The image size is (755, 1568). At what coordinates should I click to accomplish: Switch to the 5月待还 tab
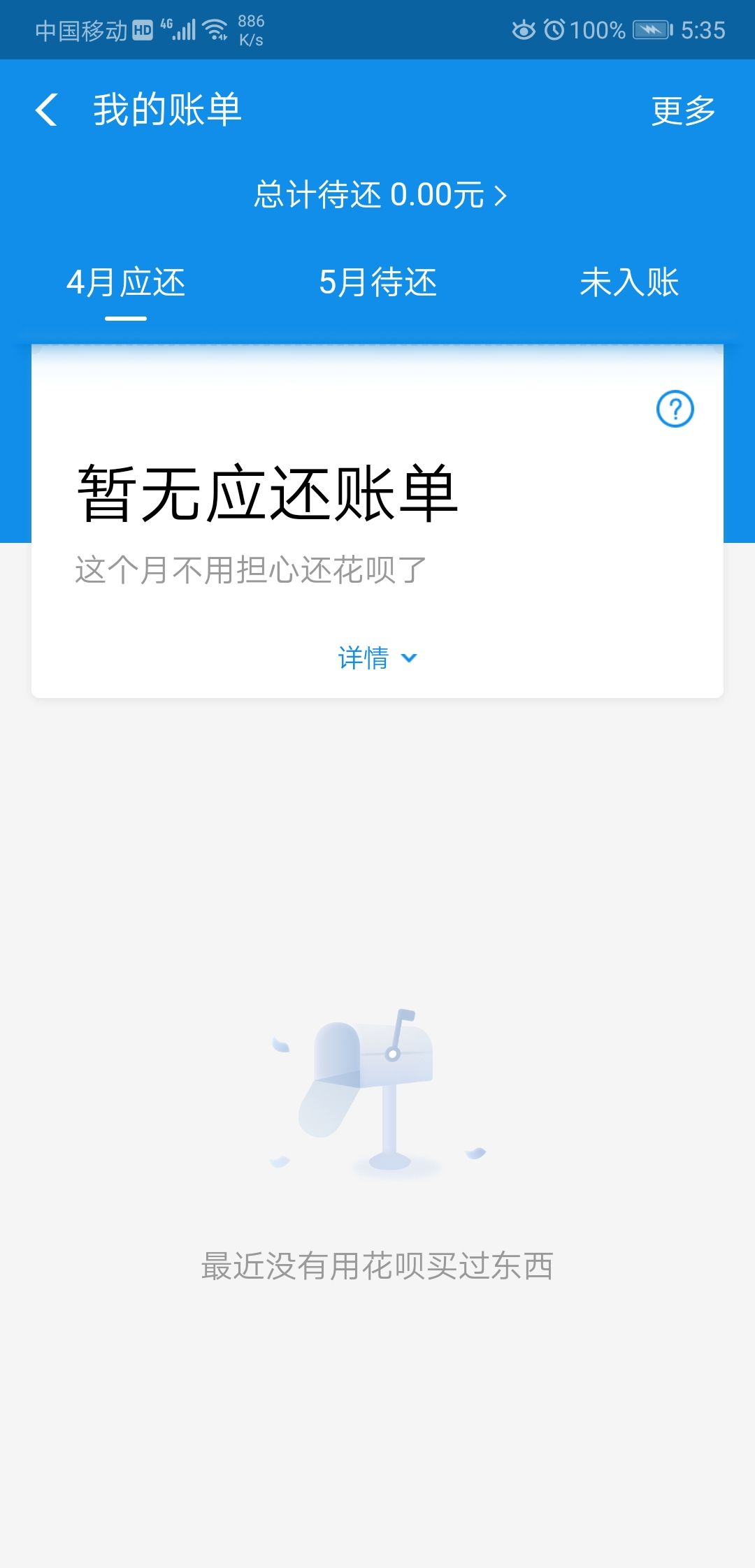click(x=377, y=283)
